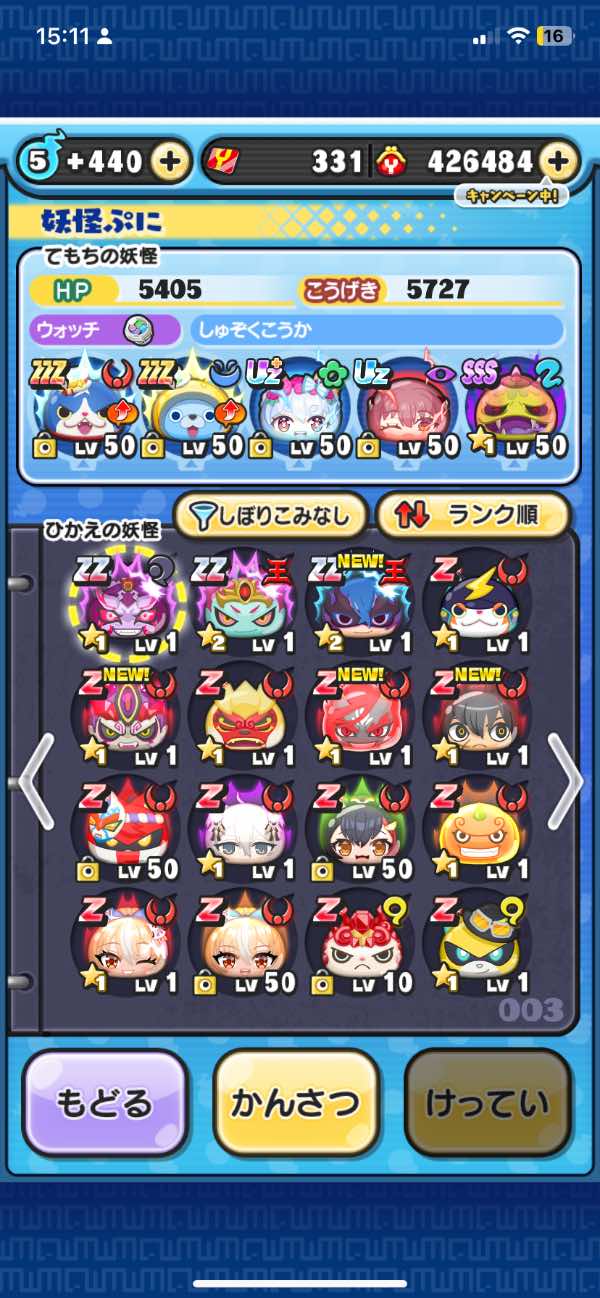Add more Y-money with the plus beside 426484

559,162
